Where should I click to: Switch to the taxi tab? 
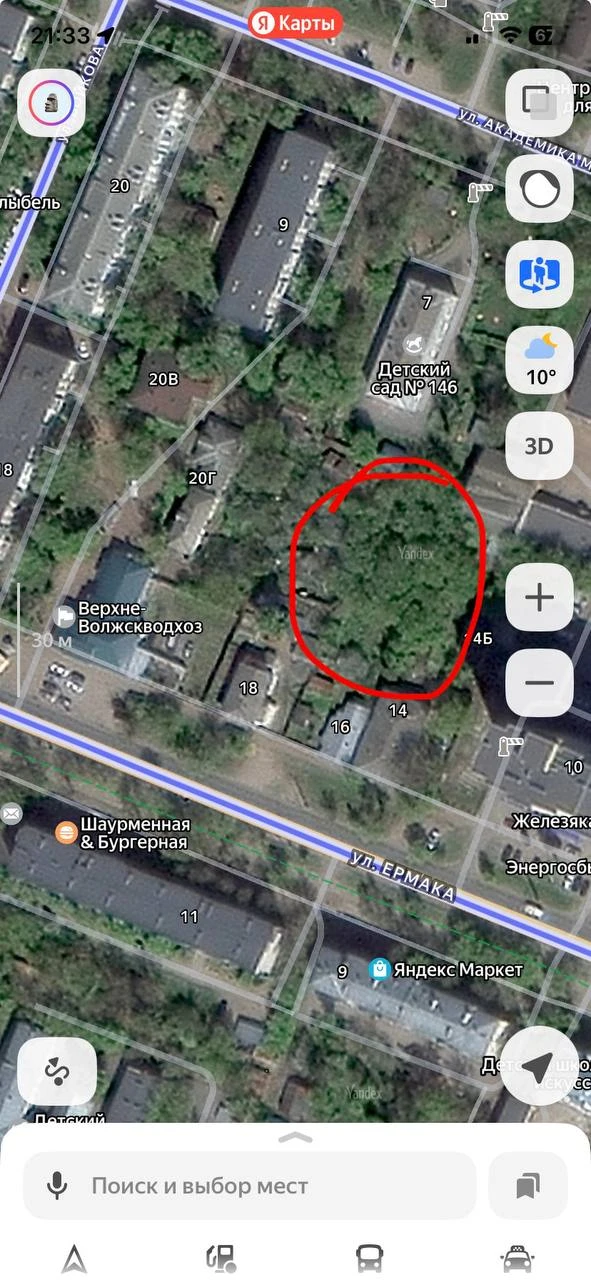(x=516, y=1259)
